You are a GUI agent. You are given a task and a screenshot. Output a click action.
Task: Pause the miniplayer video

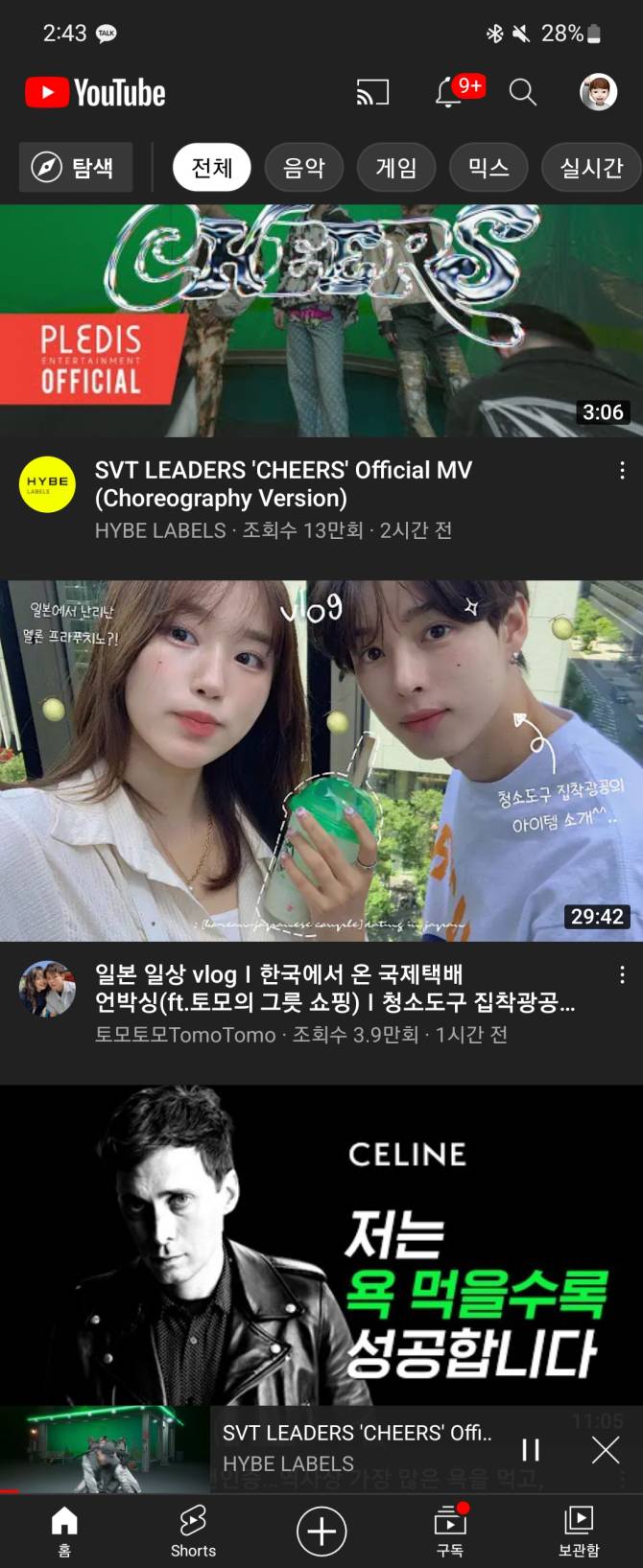click(531, 1449)
